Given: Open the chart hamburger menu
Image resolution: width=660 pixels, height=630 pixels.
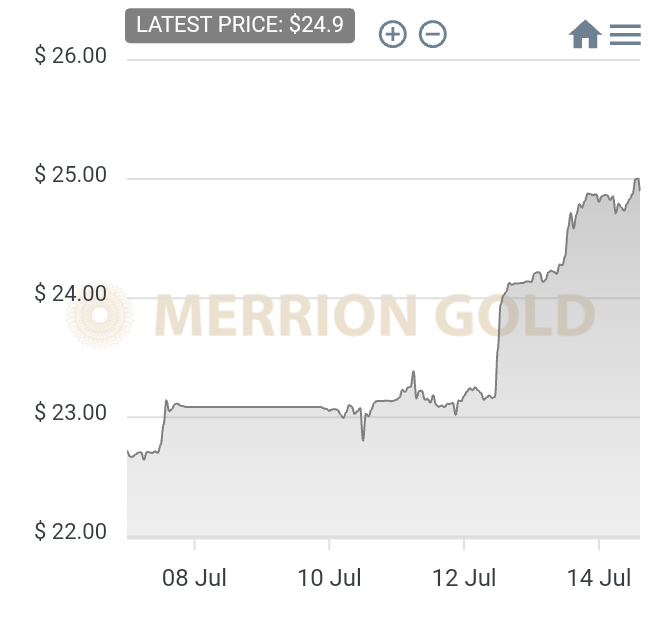Looking at the screenshot, I should [625, 35].
